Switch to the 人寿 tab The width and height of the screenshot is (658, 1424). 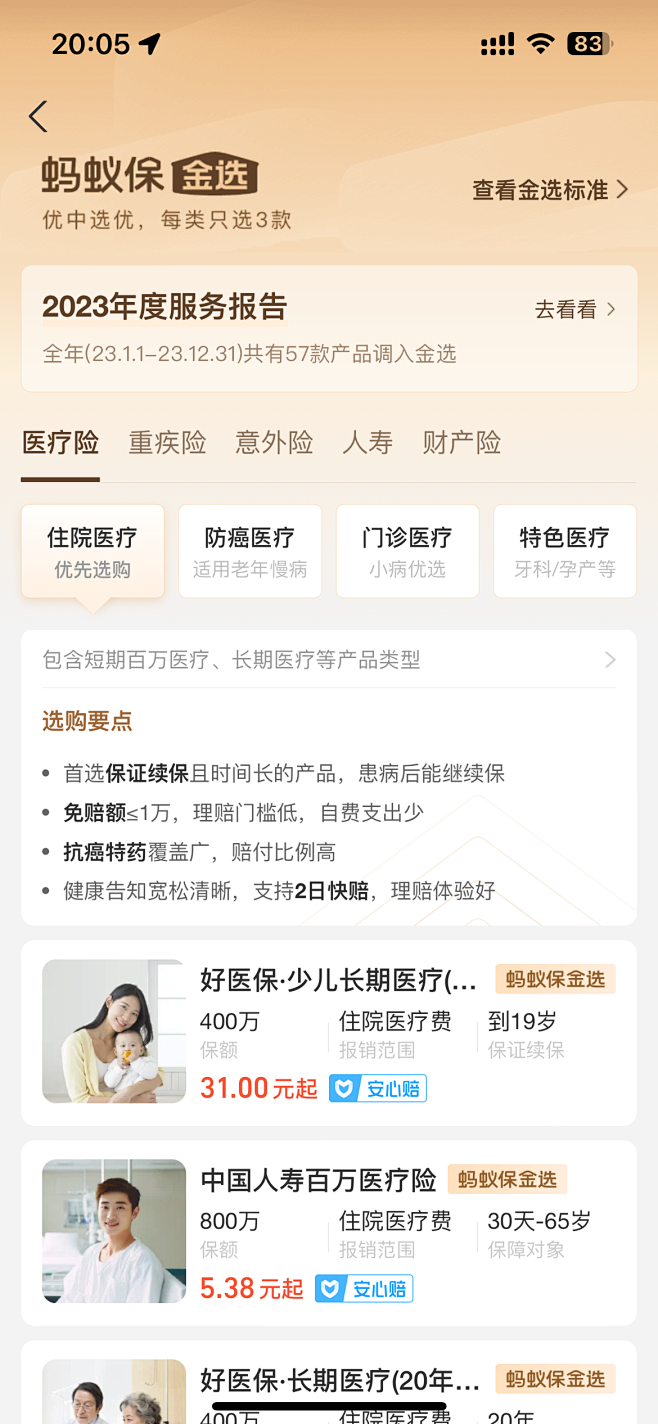tap(367, 443)
